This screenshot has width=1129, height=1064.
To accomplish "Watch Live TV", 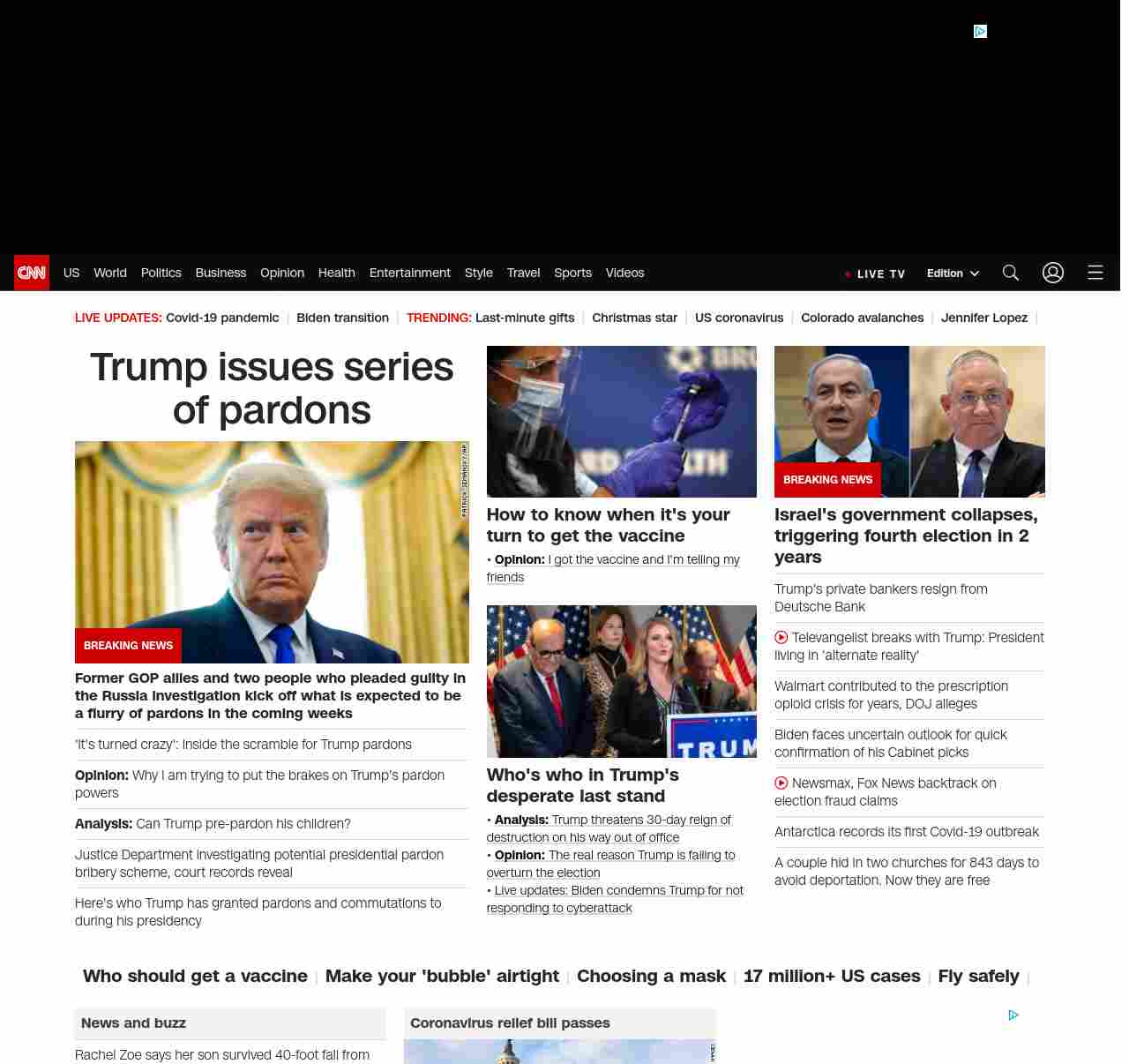I will (876, 274).
